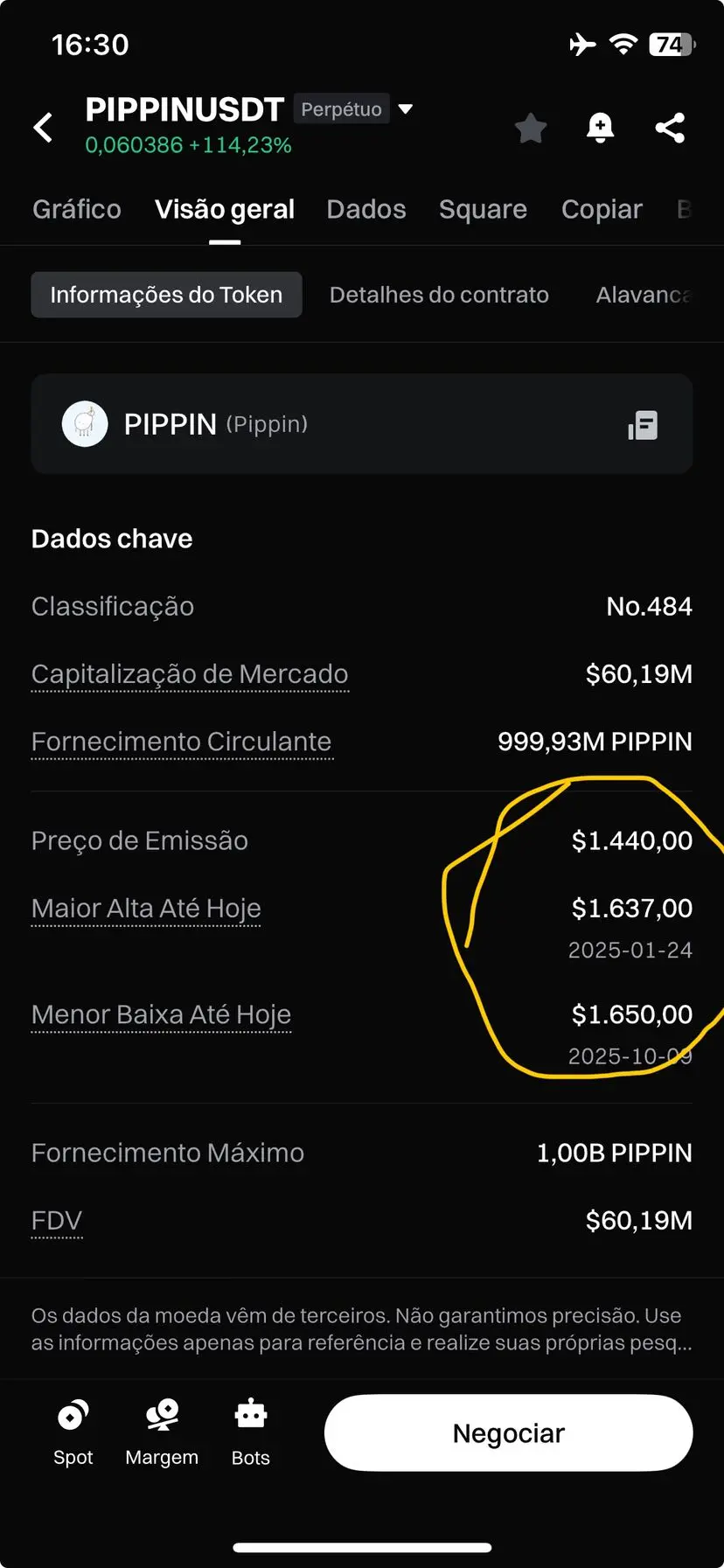This screenshot has height=1568, width=724.
Task: Expand the PIPPINUSDT Perpétuo pair dropdown
Action: [405, 109]
